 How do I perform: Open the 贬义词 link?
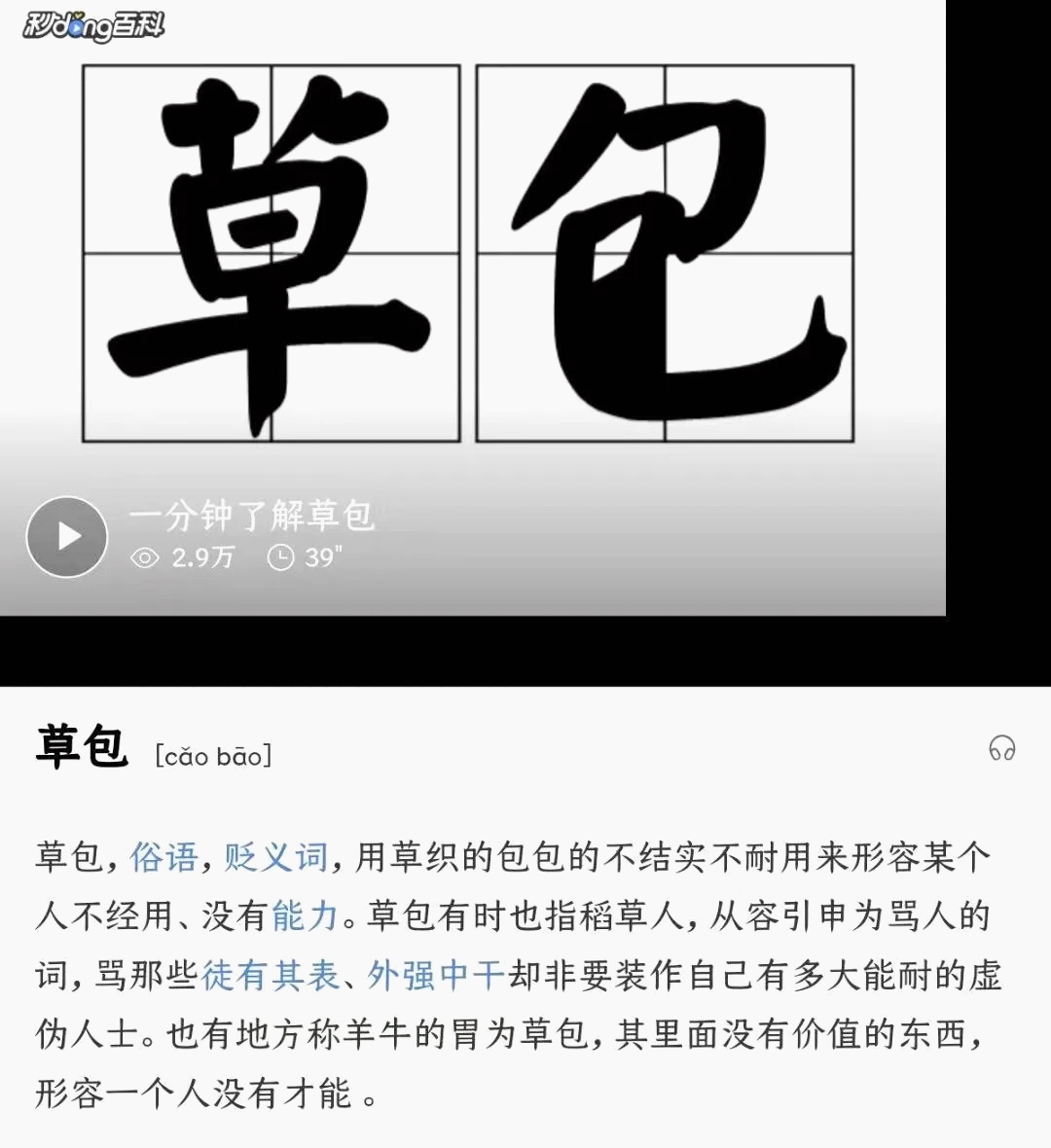(275, 857)
